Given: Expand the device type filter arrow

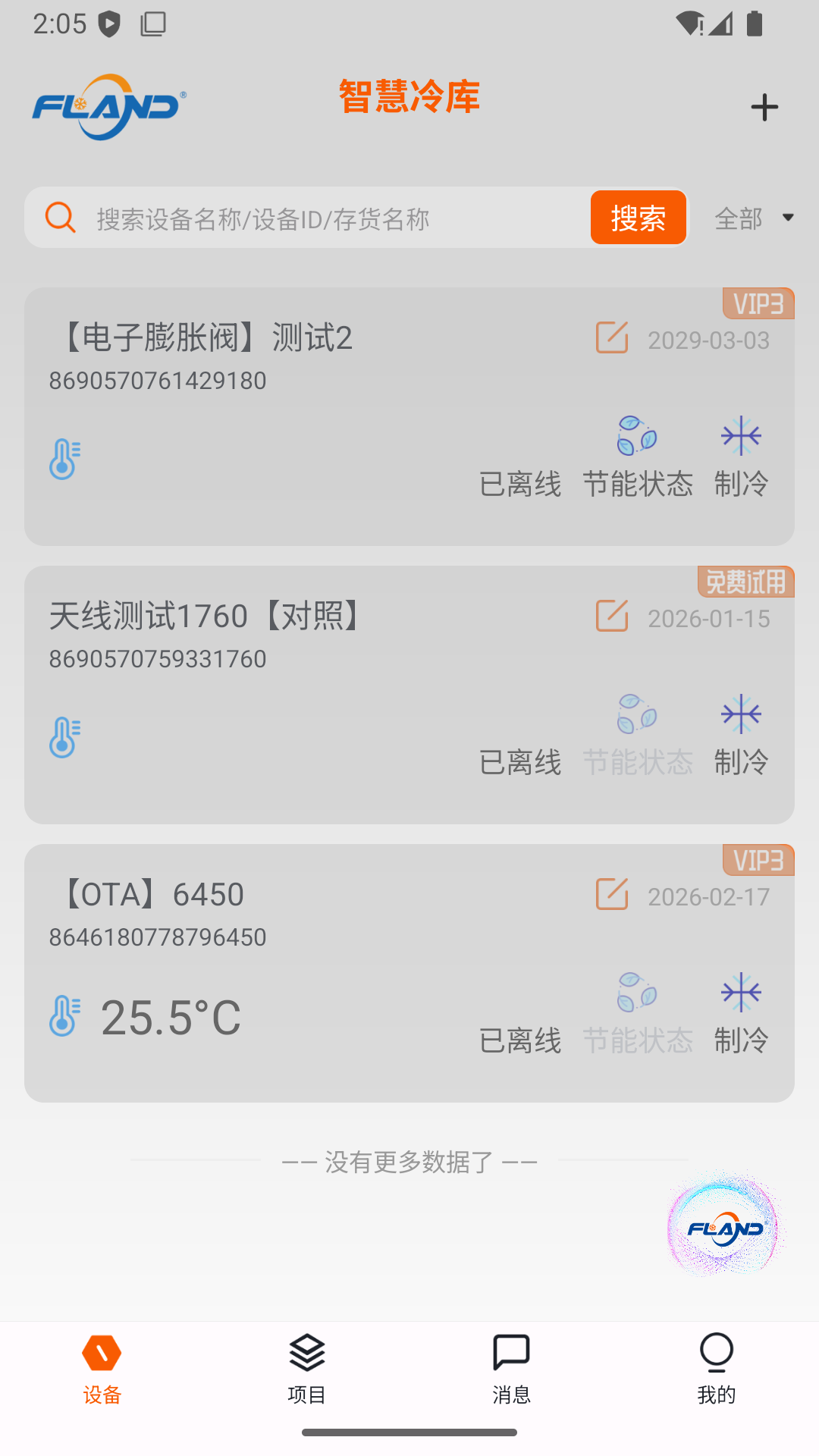Looking at the screenshot, I should pyautogui.click(x=789, y=218).
